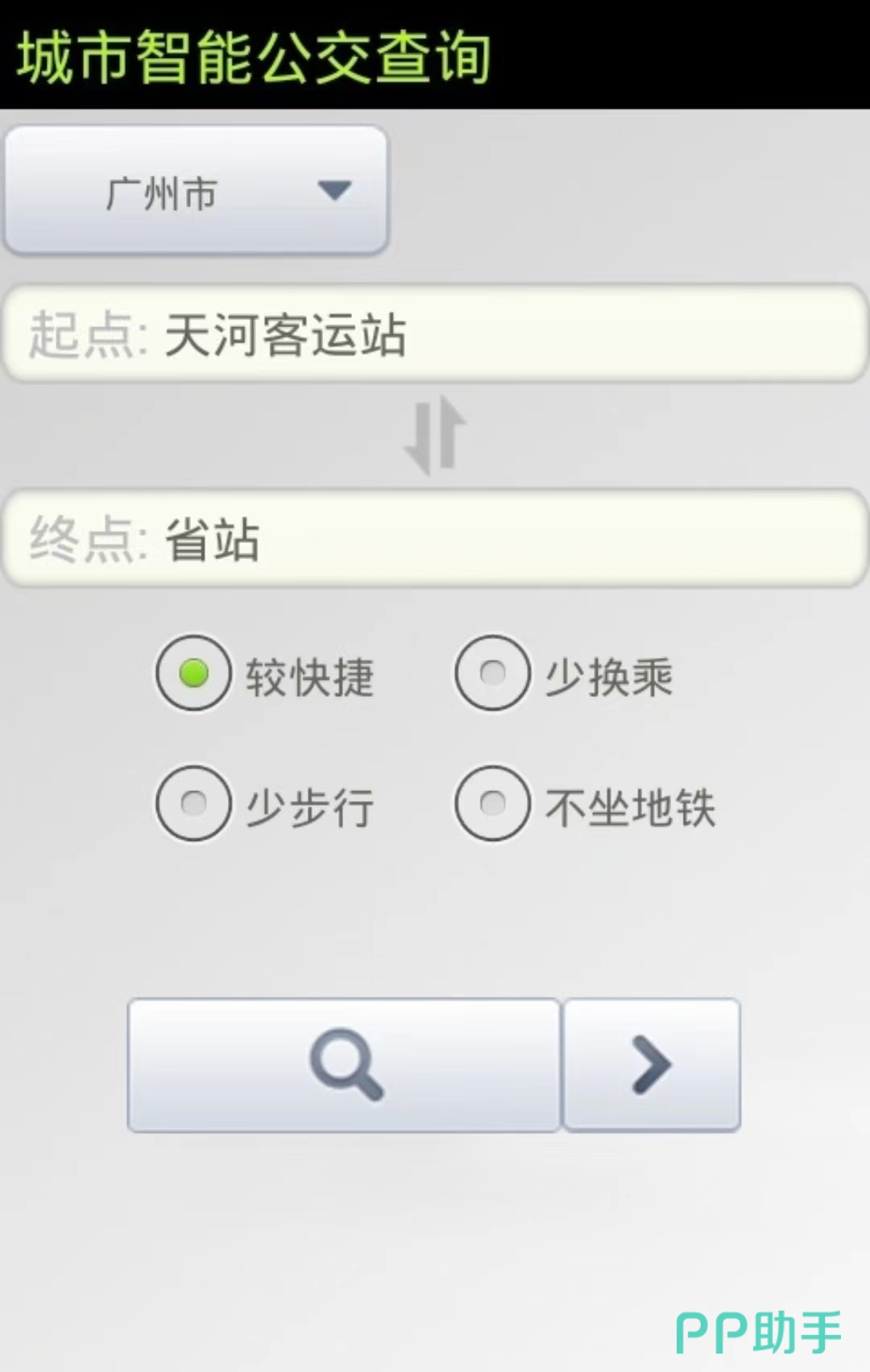The image size is (870, 1372).
Task: Edit the 终点 destination field
Action: [x=435, y=538]
